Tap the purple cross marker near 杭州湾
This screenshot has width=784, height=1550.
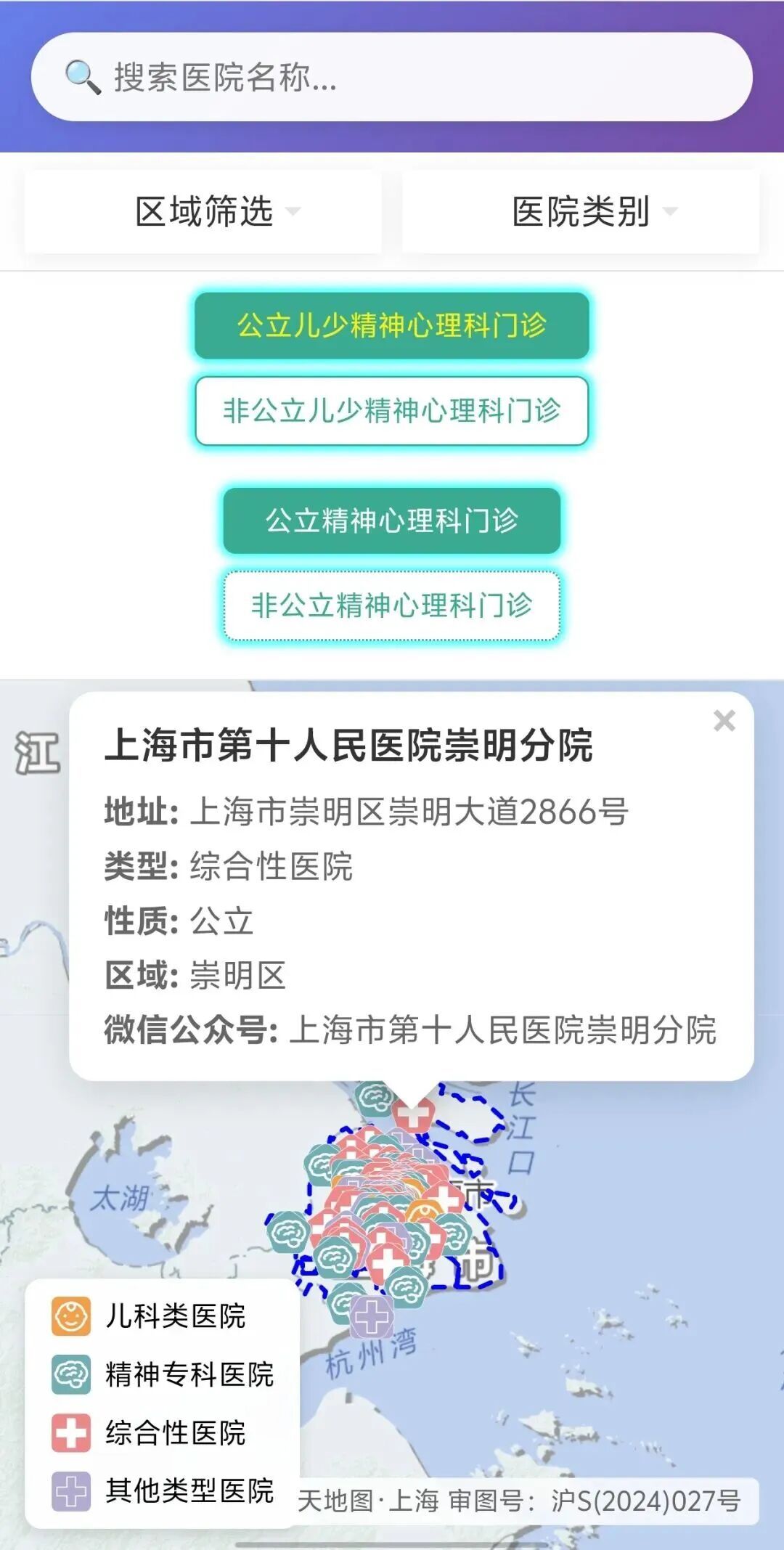pos(372,1317)
